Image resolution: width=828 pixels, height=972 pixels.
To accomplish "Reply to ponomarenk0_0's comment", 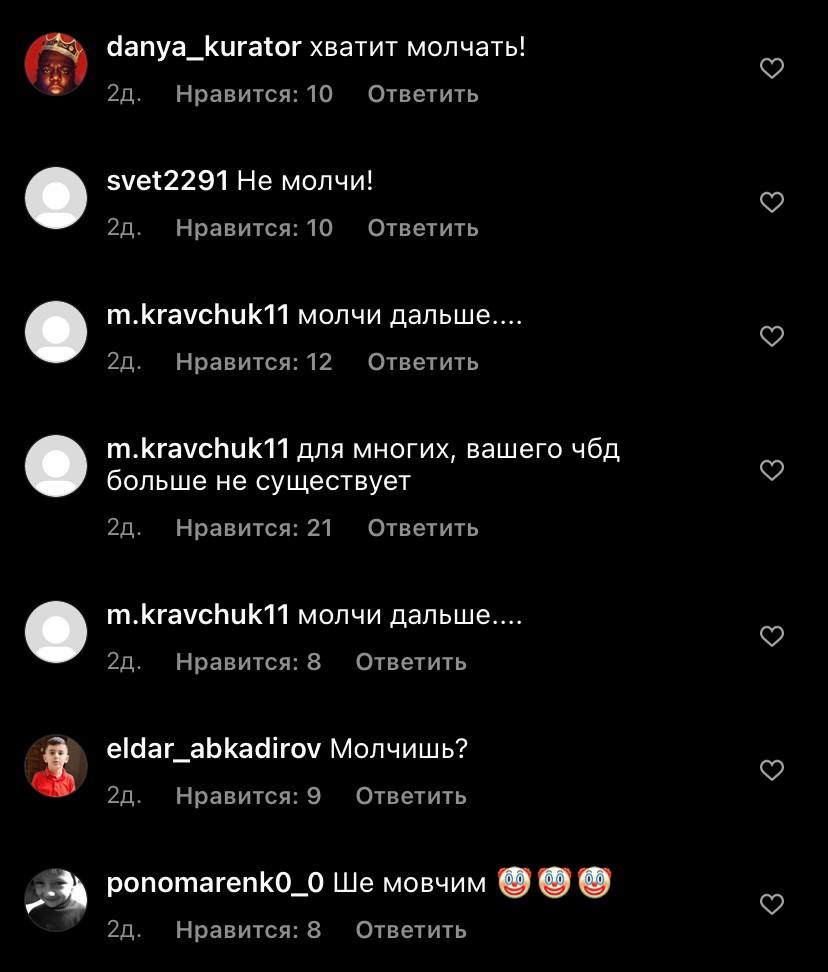I will coord(410,930).
